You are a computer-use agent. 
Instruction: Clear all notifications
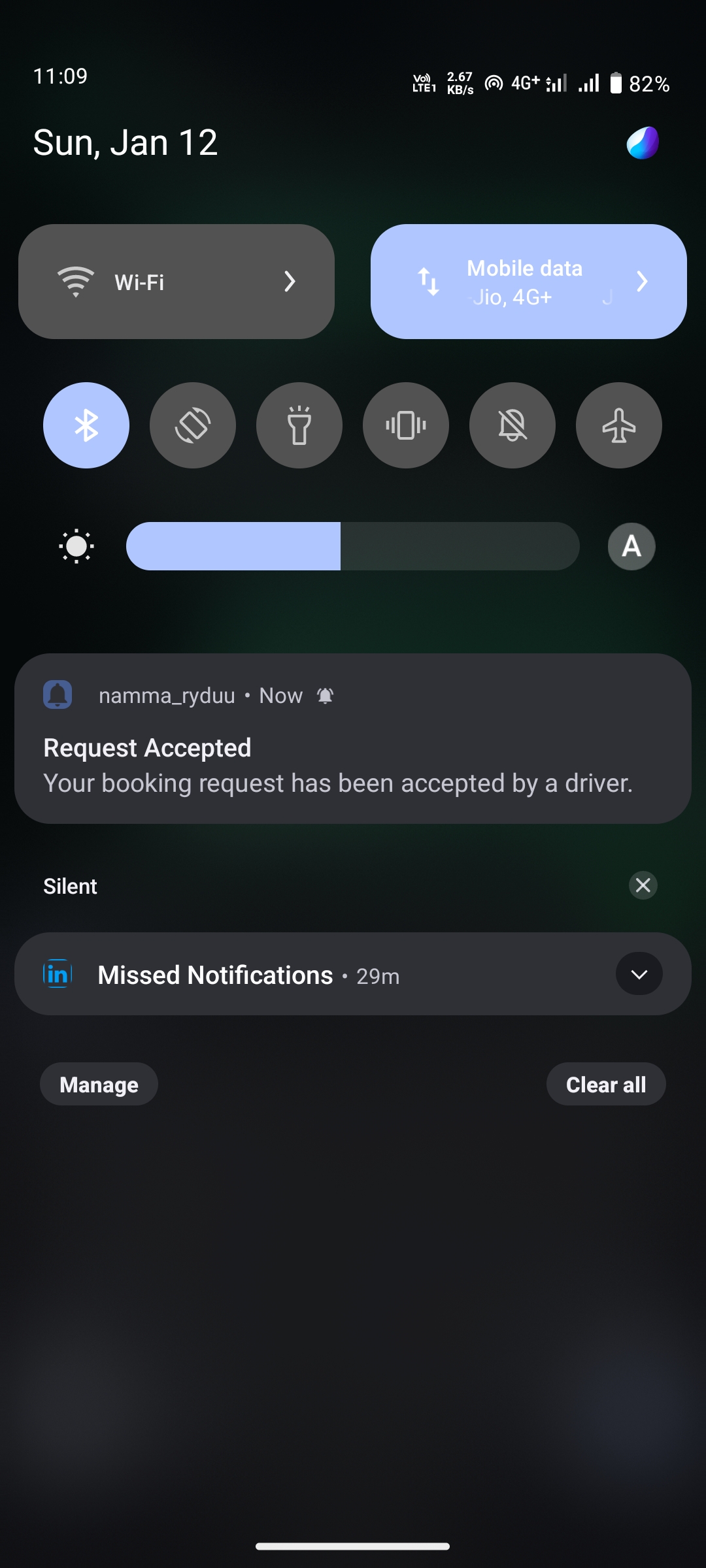click(x=606, y=1085)
